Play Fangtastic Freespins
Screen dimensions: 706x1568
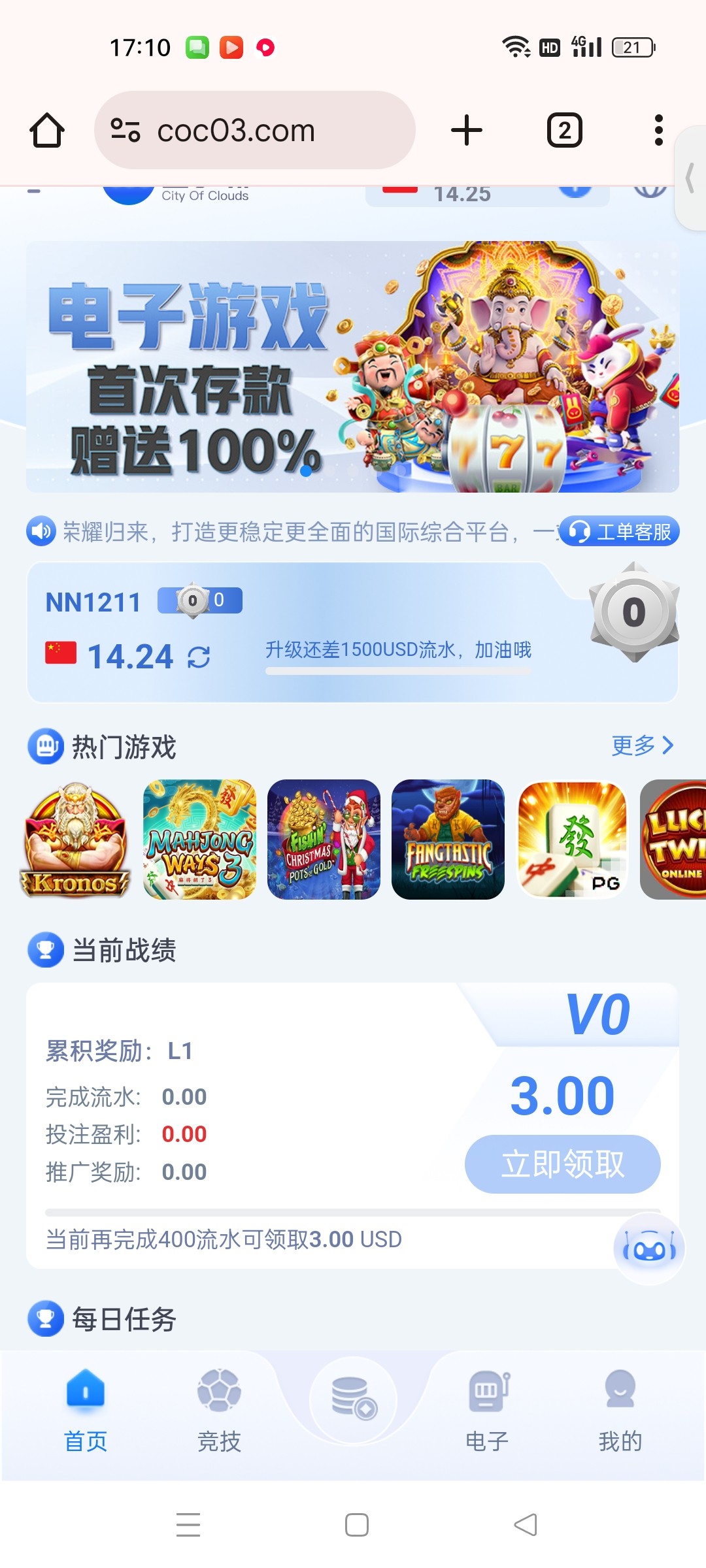click(448, 840)
